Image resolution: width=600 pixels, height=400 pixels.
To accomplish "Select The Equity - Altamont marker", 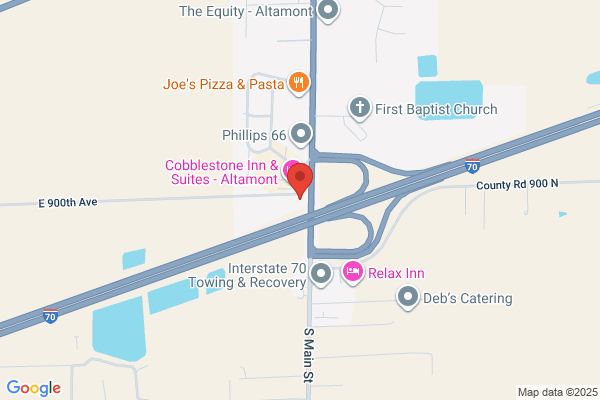I will [328, 12].
